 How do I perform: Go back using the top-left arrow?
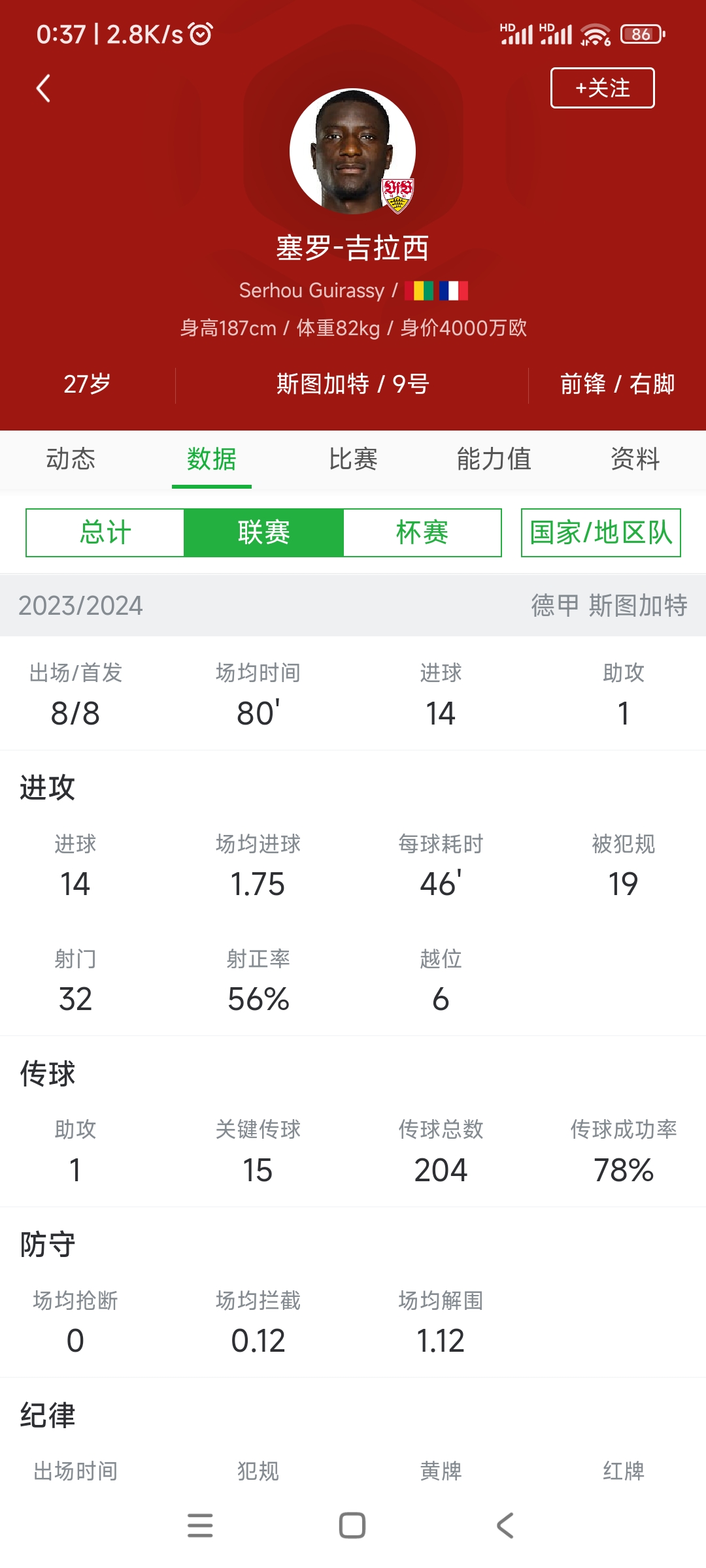tap(43, 88)
